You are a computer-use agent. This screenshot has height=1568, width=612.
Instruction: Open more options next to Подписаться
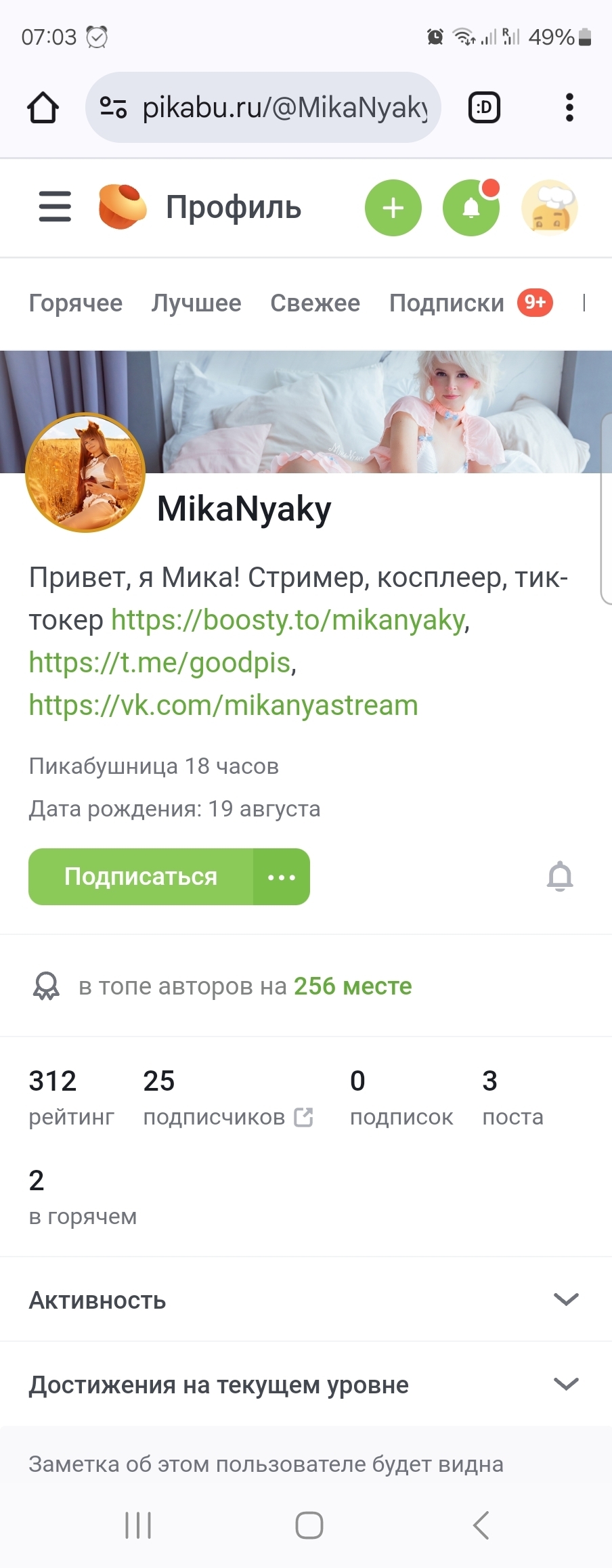coord(282,877)
